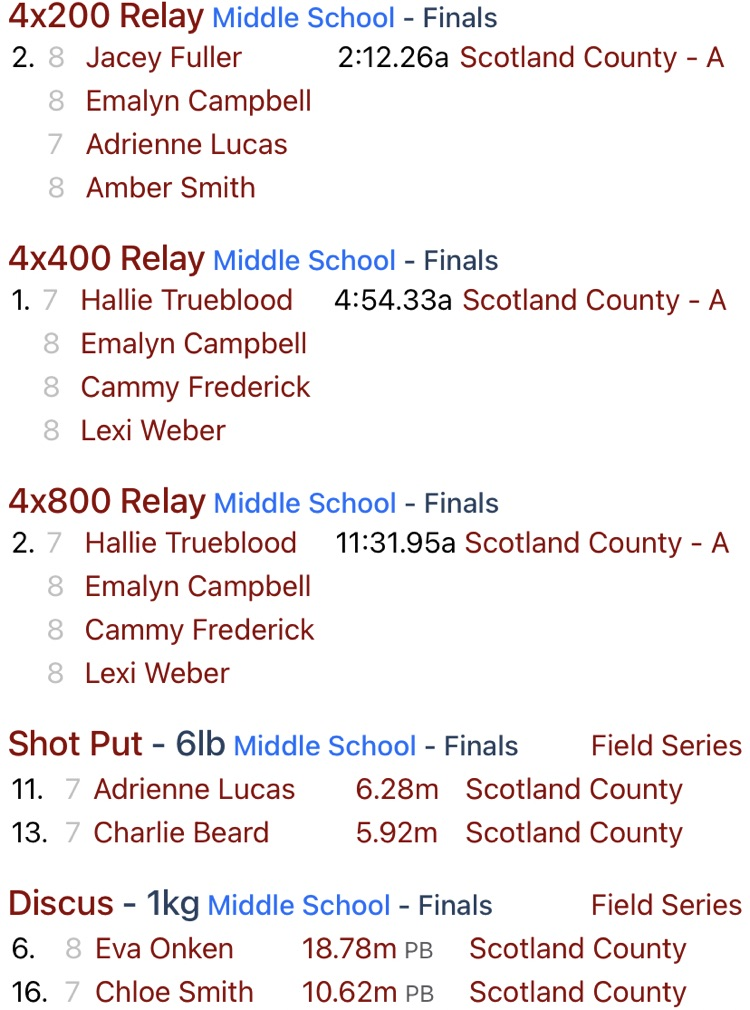Open Jacey Fuller's athlete profile
This screenshot has width=750, height=1010.
163,58
